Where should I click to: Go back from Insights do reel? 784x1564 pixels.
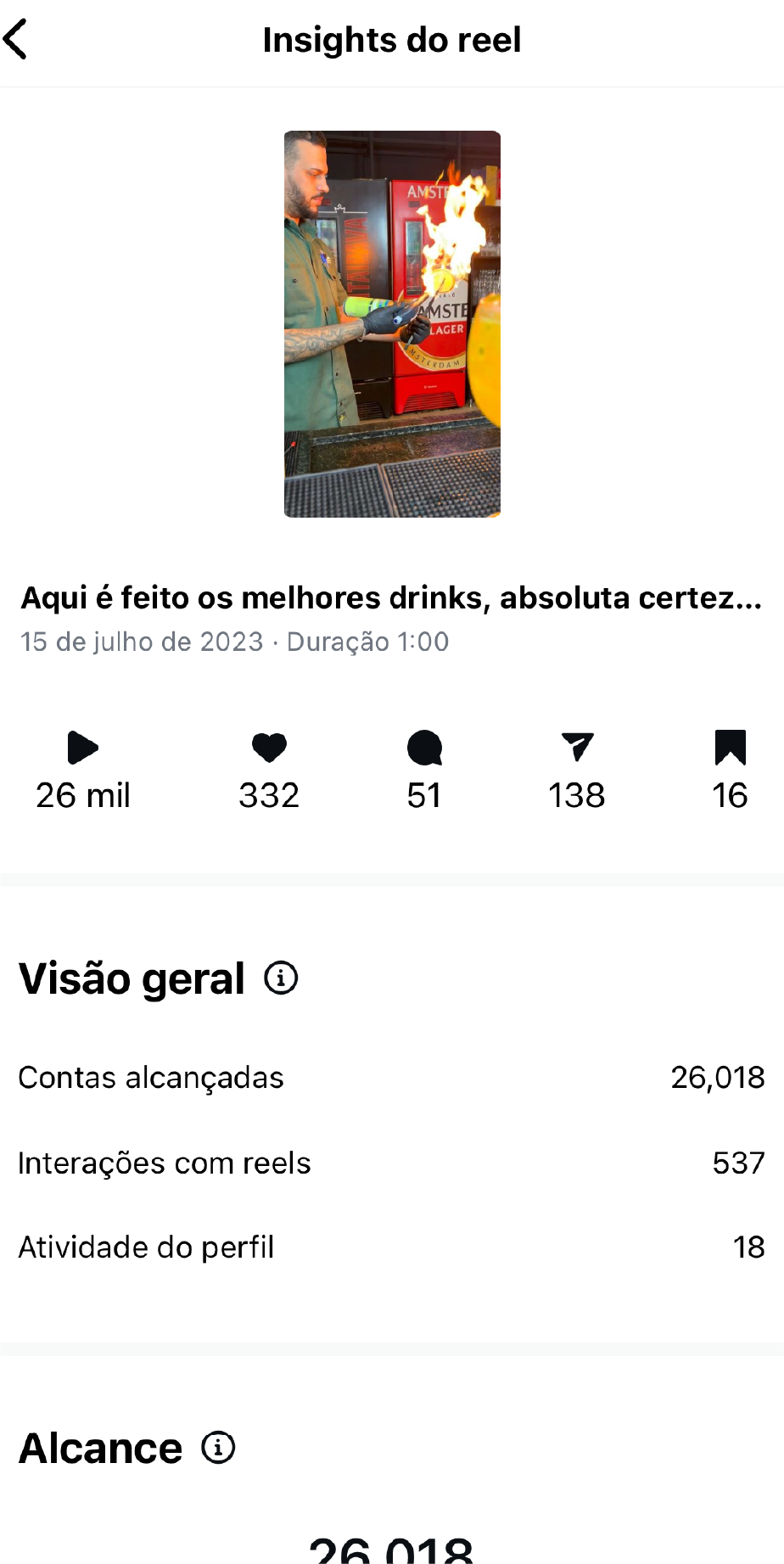click(16, 39)
